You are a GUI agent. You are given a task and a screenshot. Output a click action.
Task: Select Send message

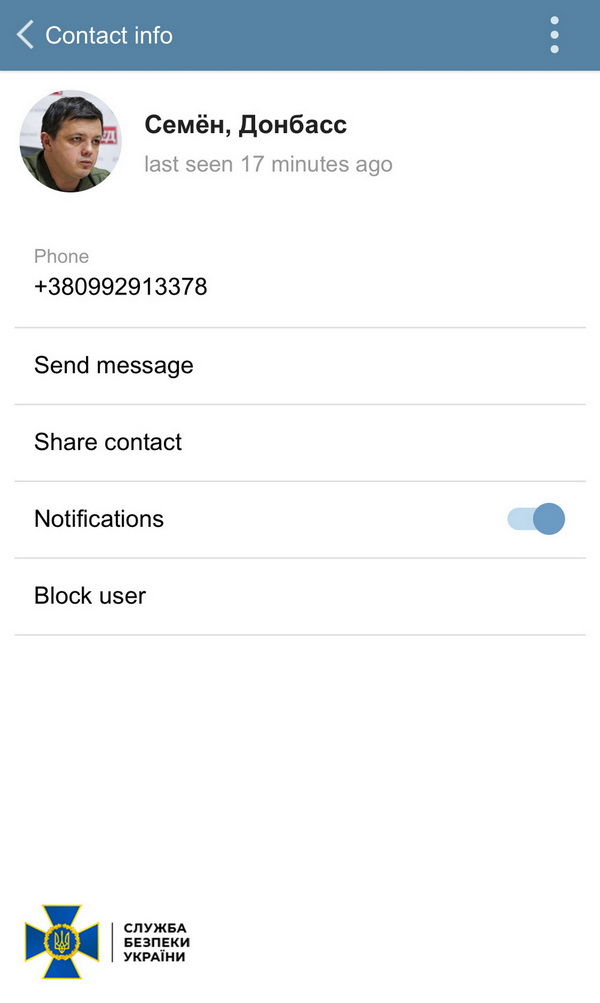[x=114, y=366]
